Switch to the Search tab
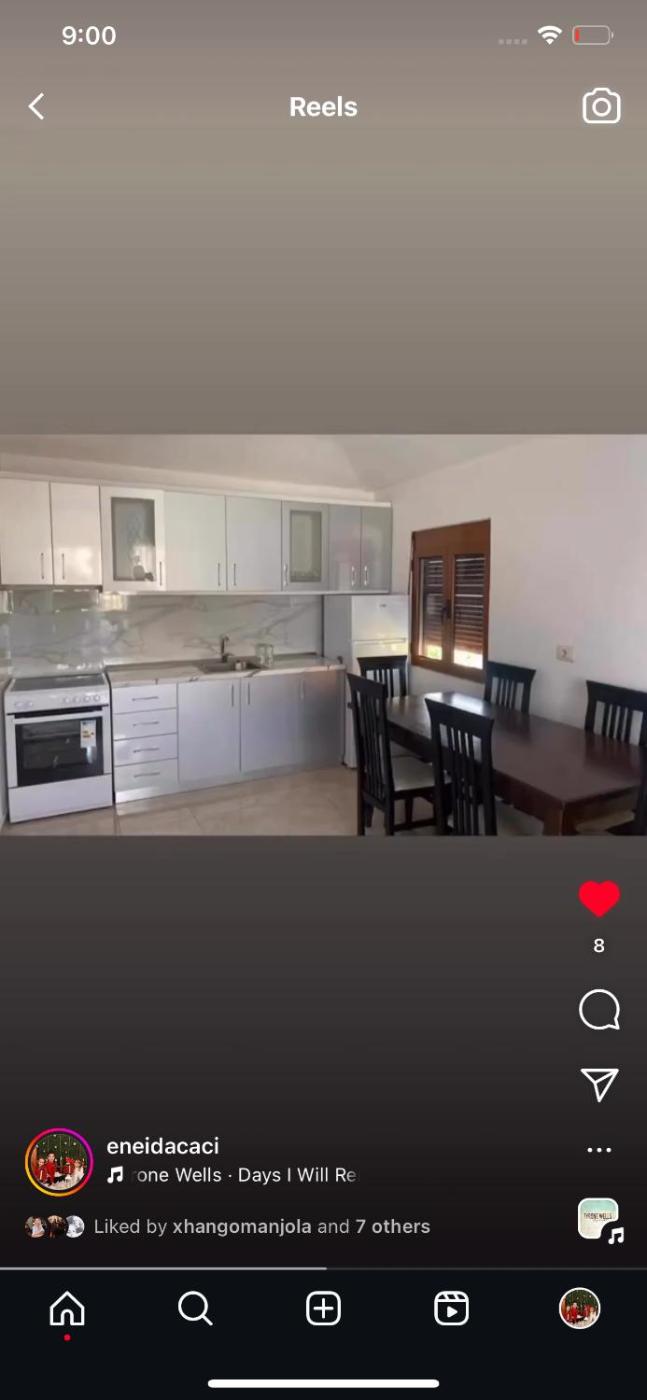This screenshot has height=1400, width=647. (x=195, y=1308)
